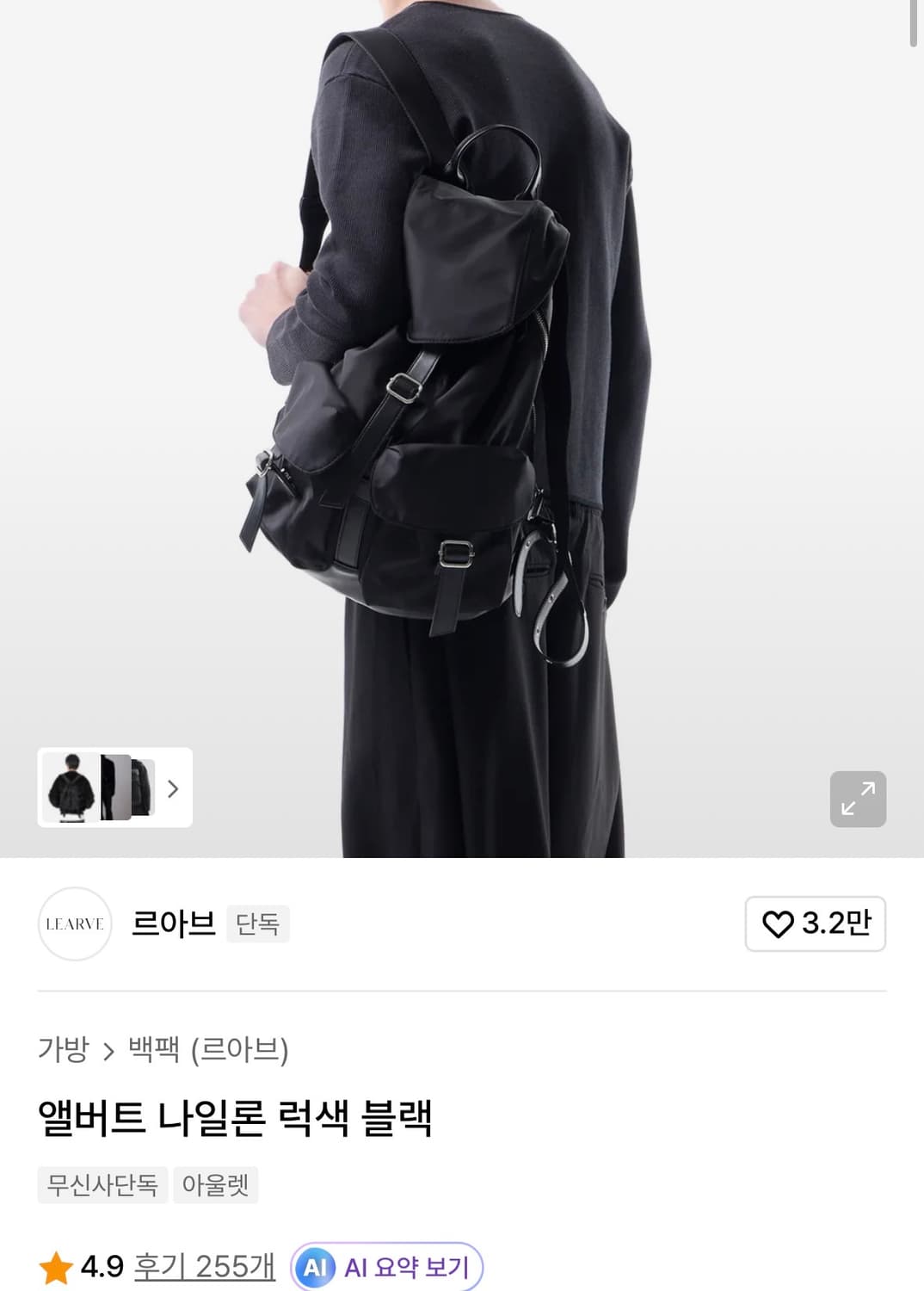Select the first model photo thumbnail

[69, 788]
